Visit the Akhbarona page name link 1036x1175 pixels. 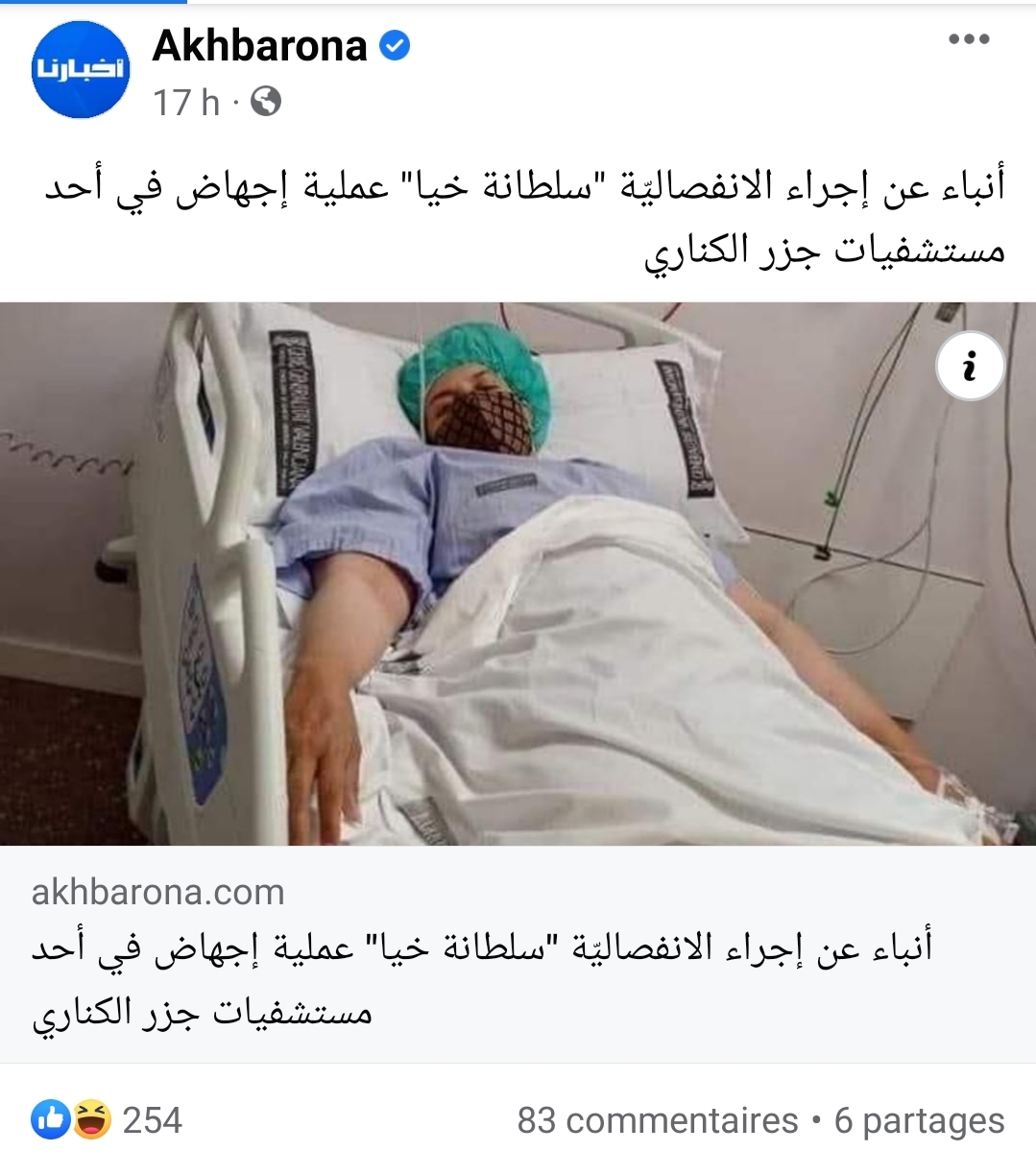(x=259, y=45)
